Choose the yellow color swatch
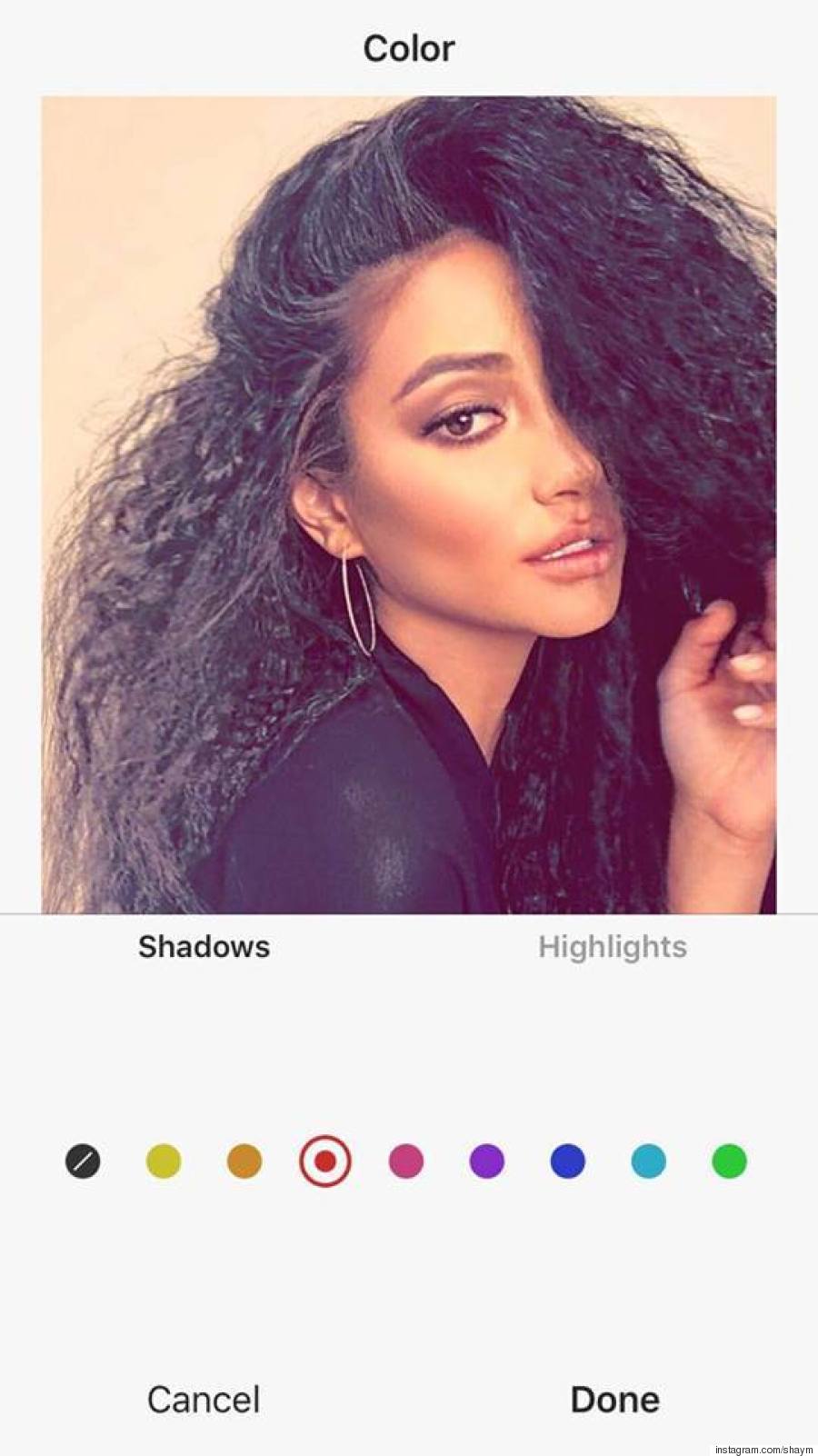 [164, 1161]
